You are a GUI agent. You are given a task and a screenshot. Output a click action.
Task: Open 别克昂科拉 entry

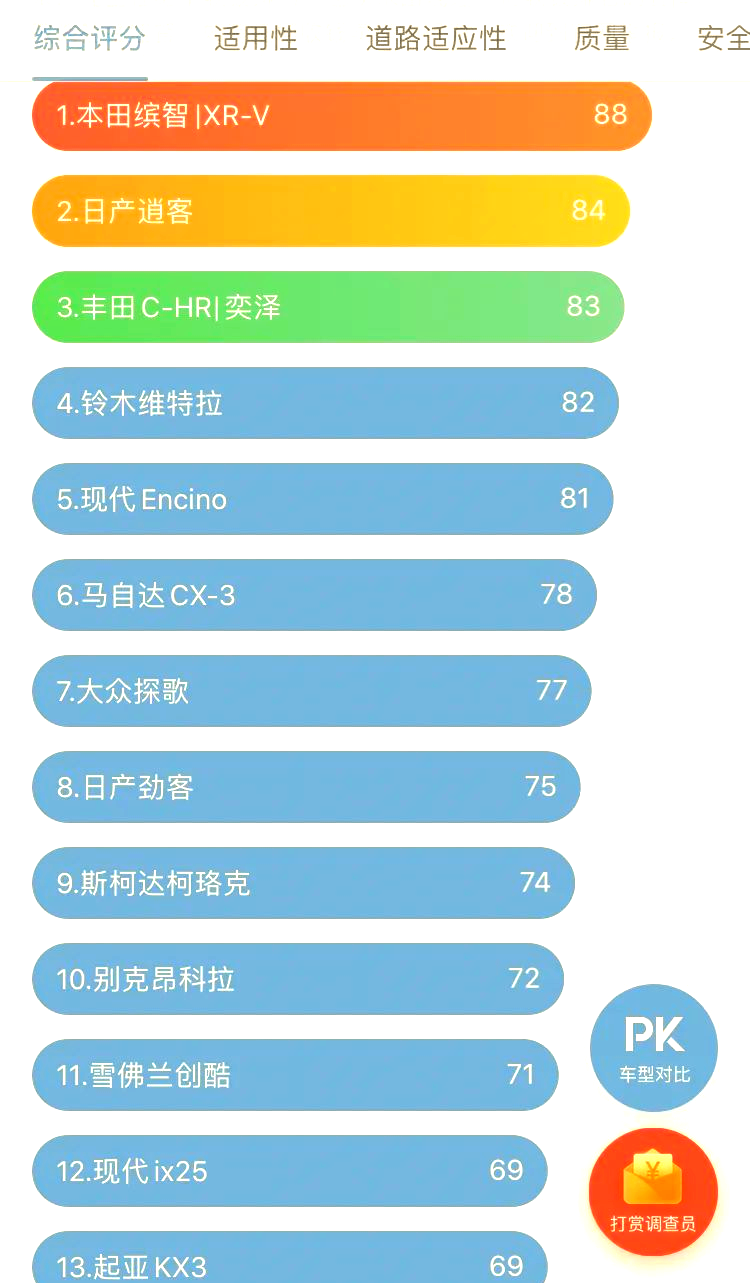point(298,979)
